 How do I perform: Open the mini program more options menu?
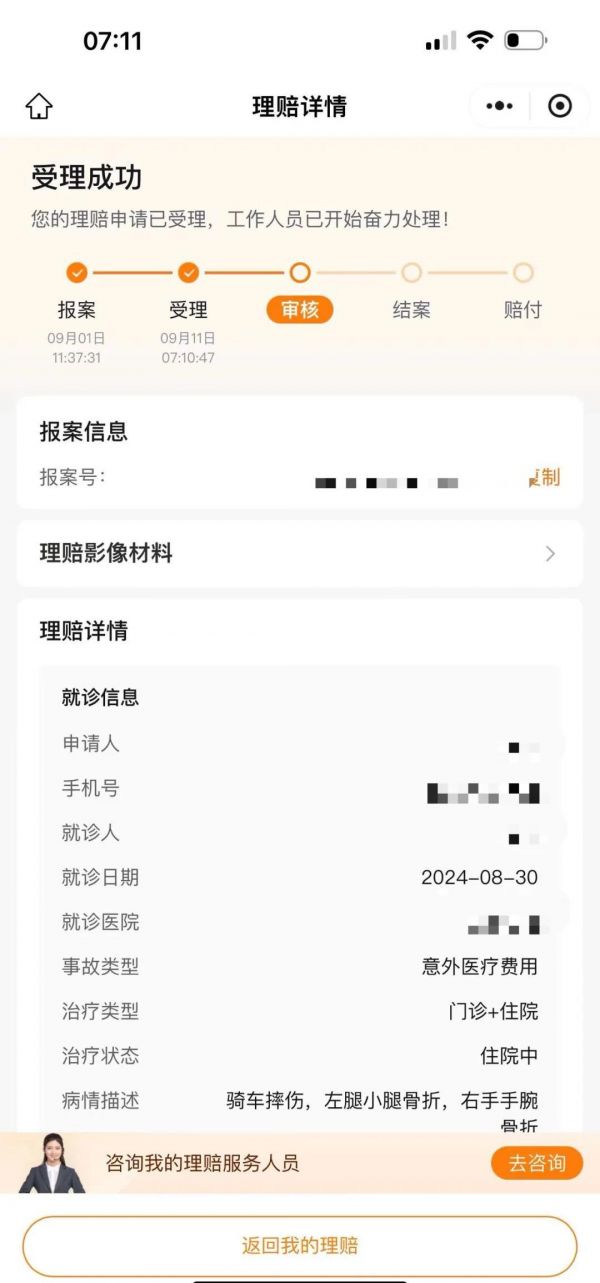point(499,106)
